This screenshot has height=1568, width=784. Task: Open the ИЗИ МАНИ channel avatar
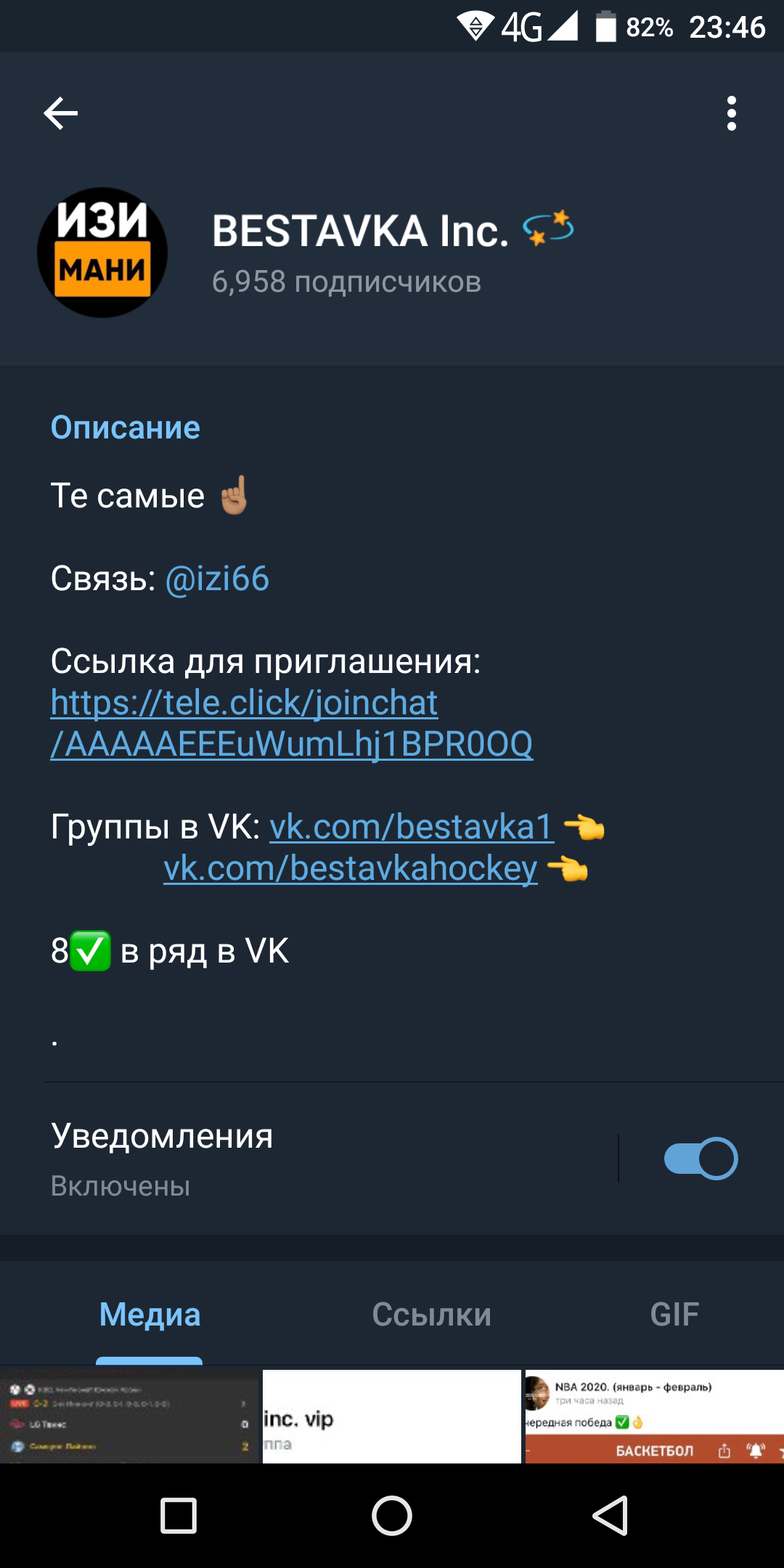pyautogui.click(x=102, y=253)
